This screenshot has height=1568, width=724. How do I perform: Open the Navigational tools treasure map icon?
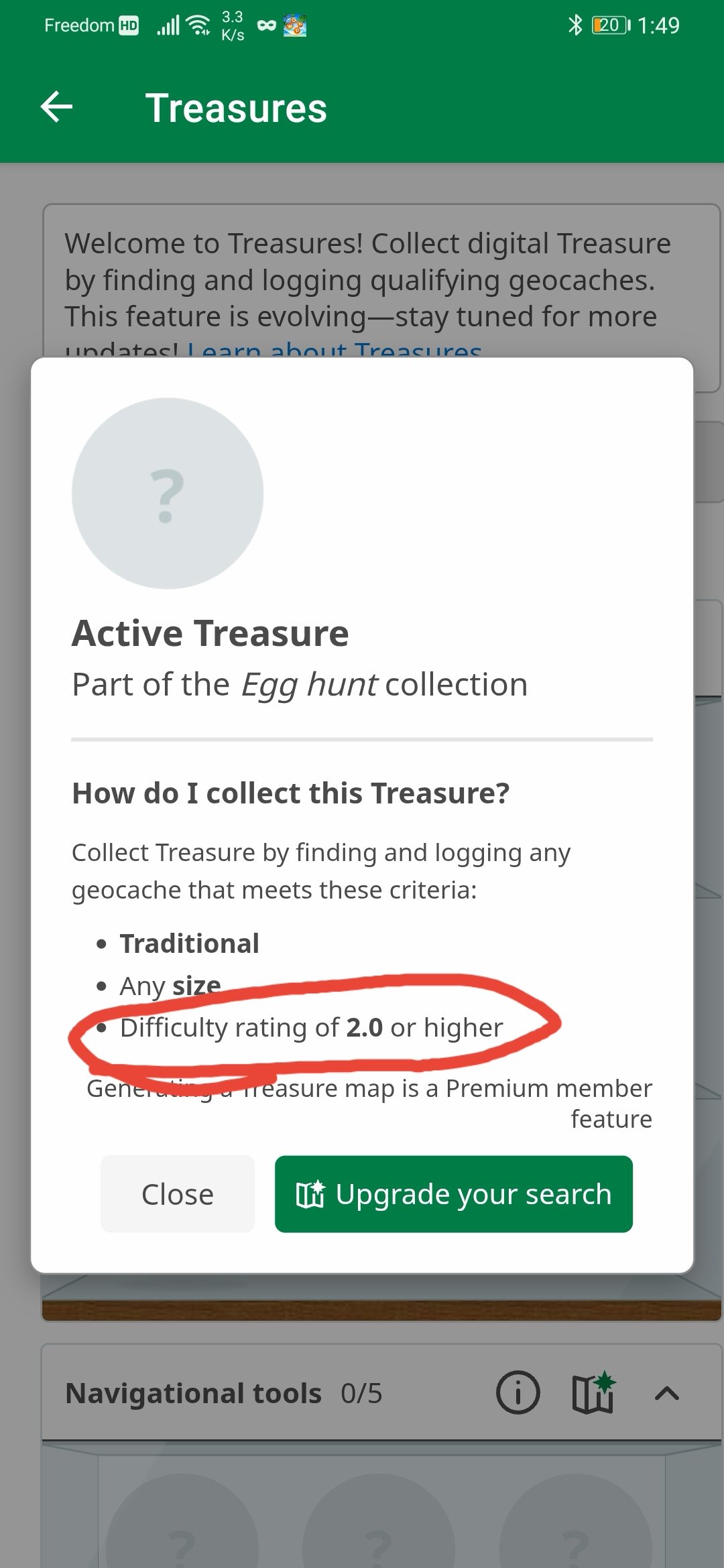point(594,1392)
